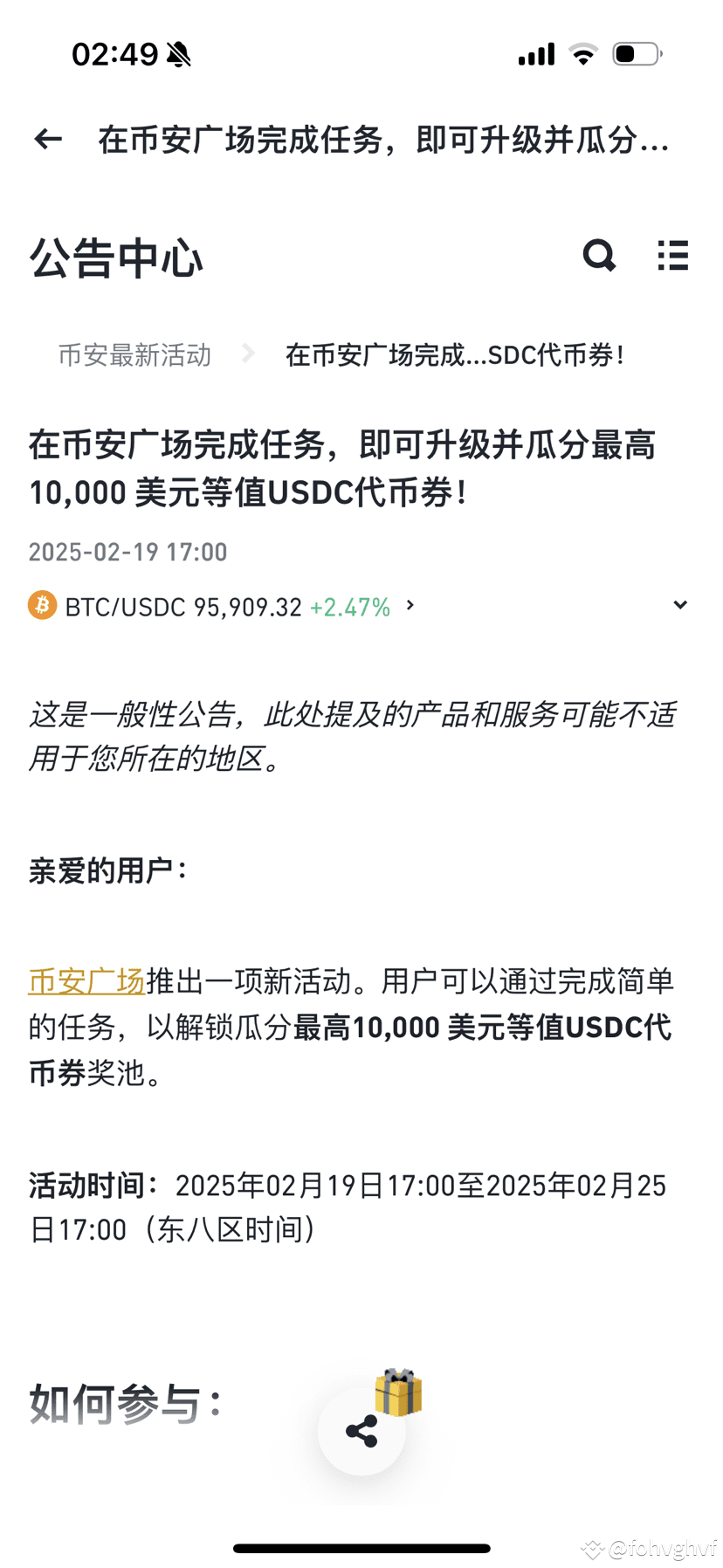Select the current announcement breadcrumb item
The width and height of the screenshot is (723, 1568).
point(454,354)
